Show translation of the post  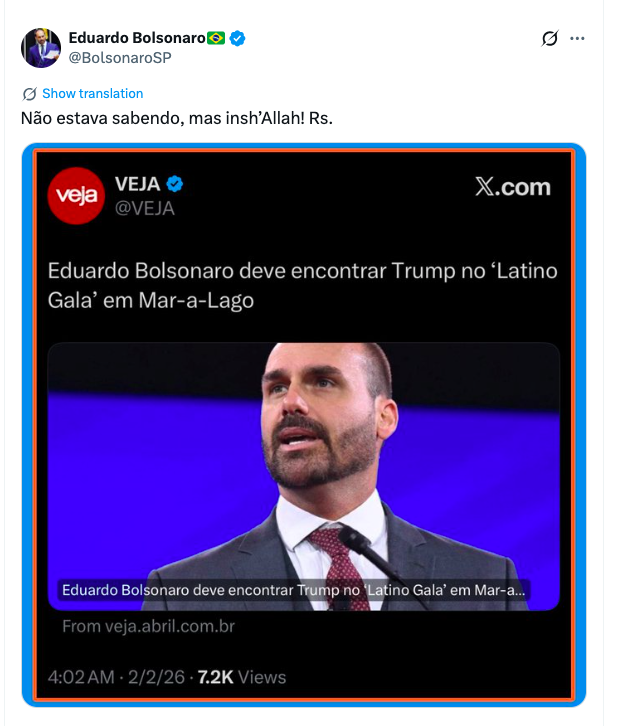tap(92, 93)
